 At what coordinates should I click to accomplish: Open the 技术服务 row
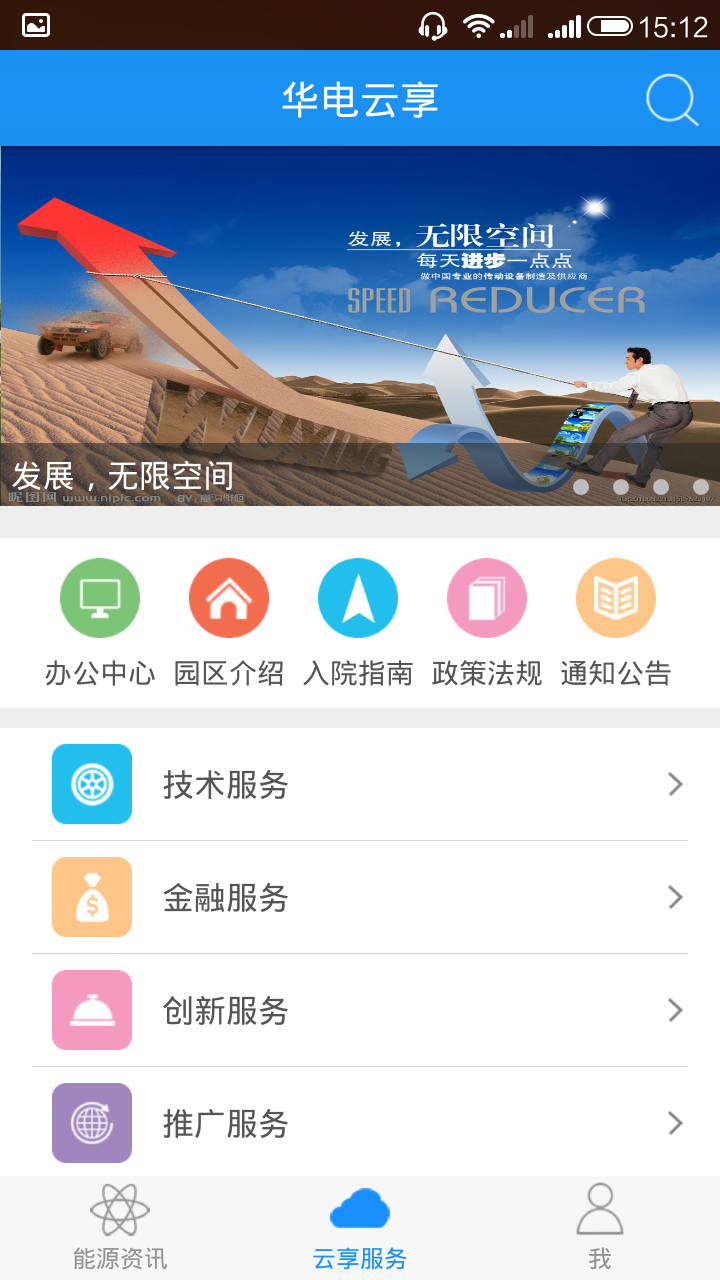tap(360, 785)
